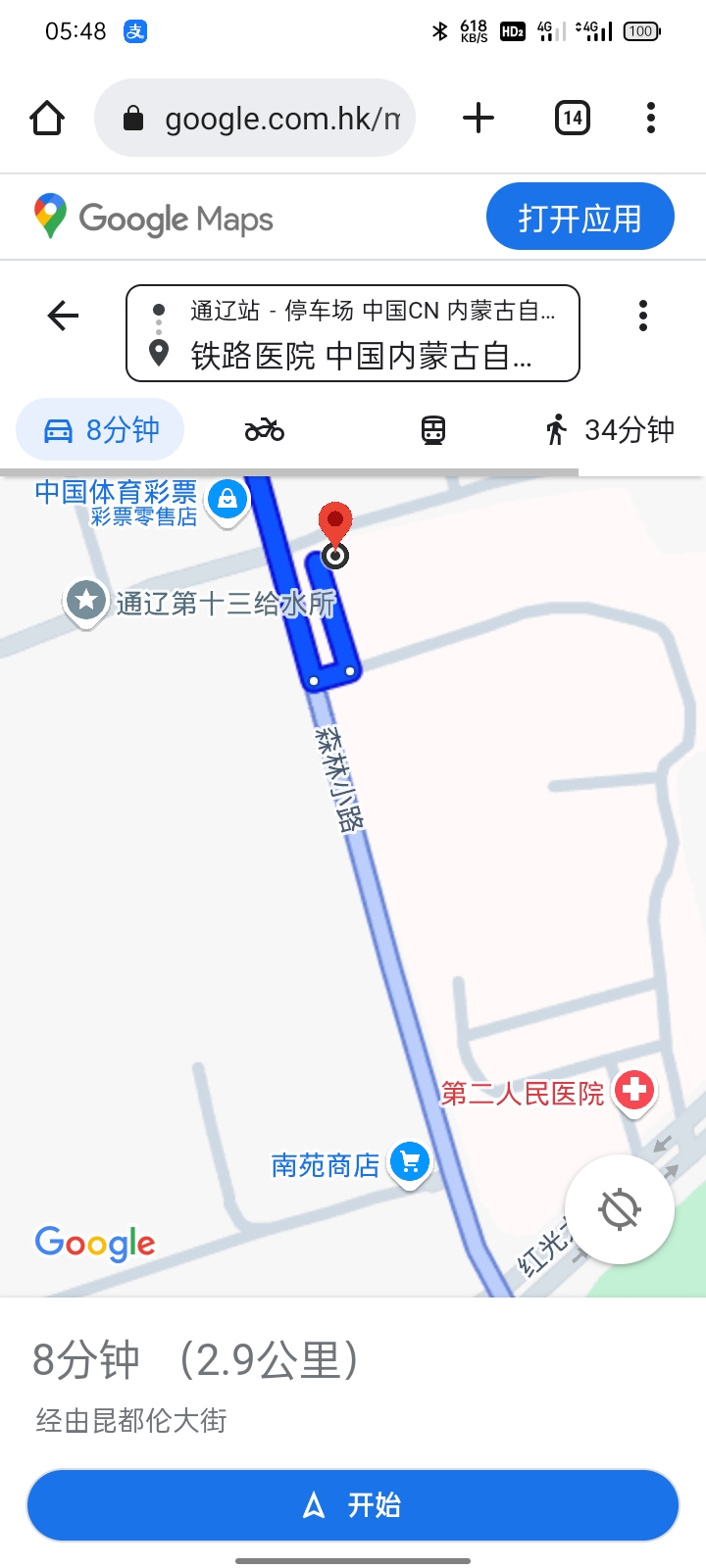Switch to the public transit mode
Screen dimensions: 706x1568
pos(433,429)
